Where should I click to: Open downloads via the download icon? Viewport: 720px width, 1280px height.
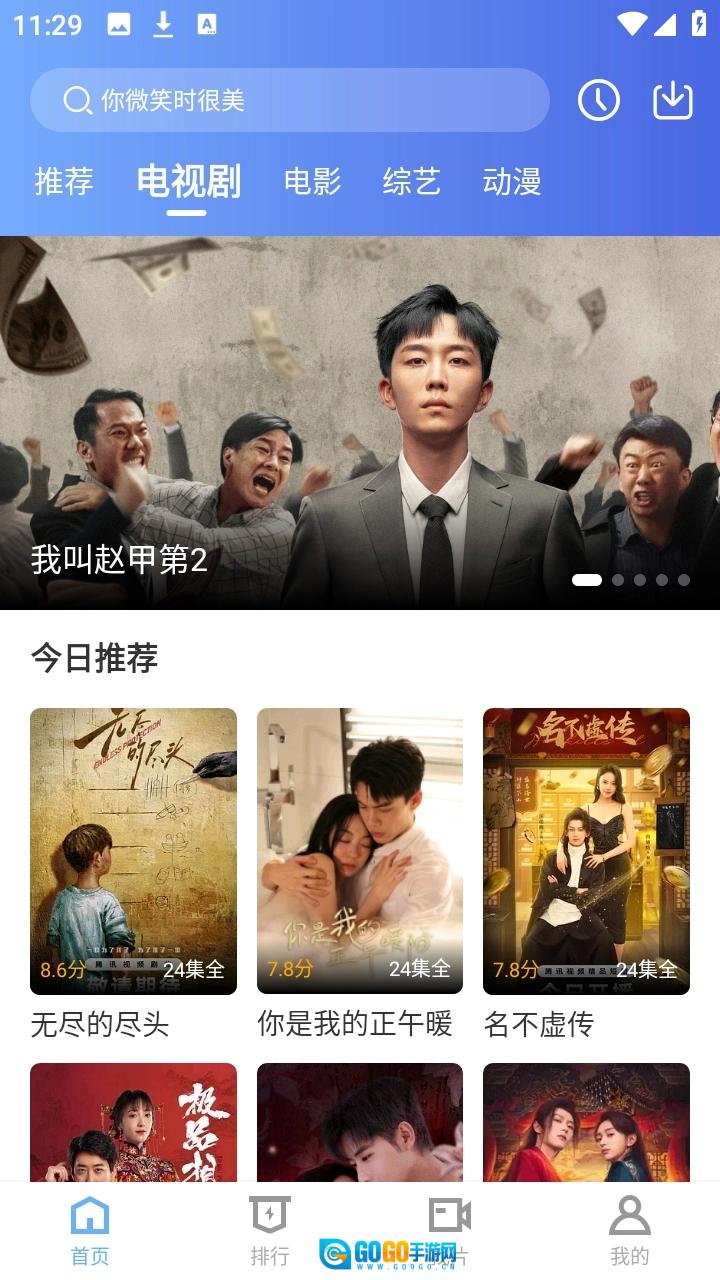tap(673, 100)
